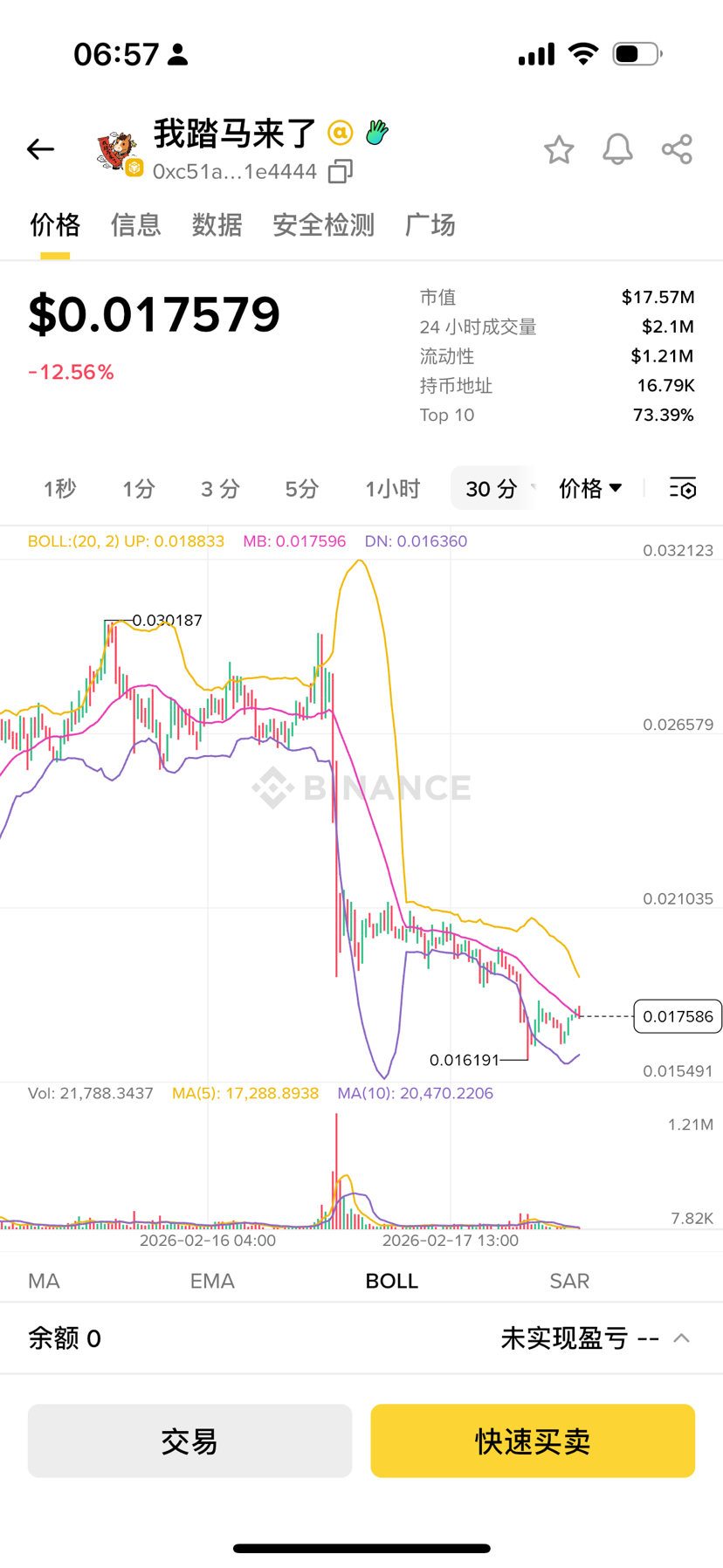
Task: Tap the 交易 button
Action: [189, 1441]
